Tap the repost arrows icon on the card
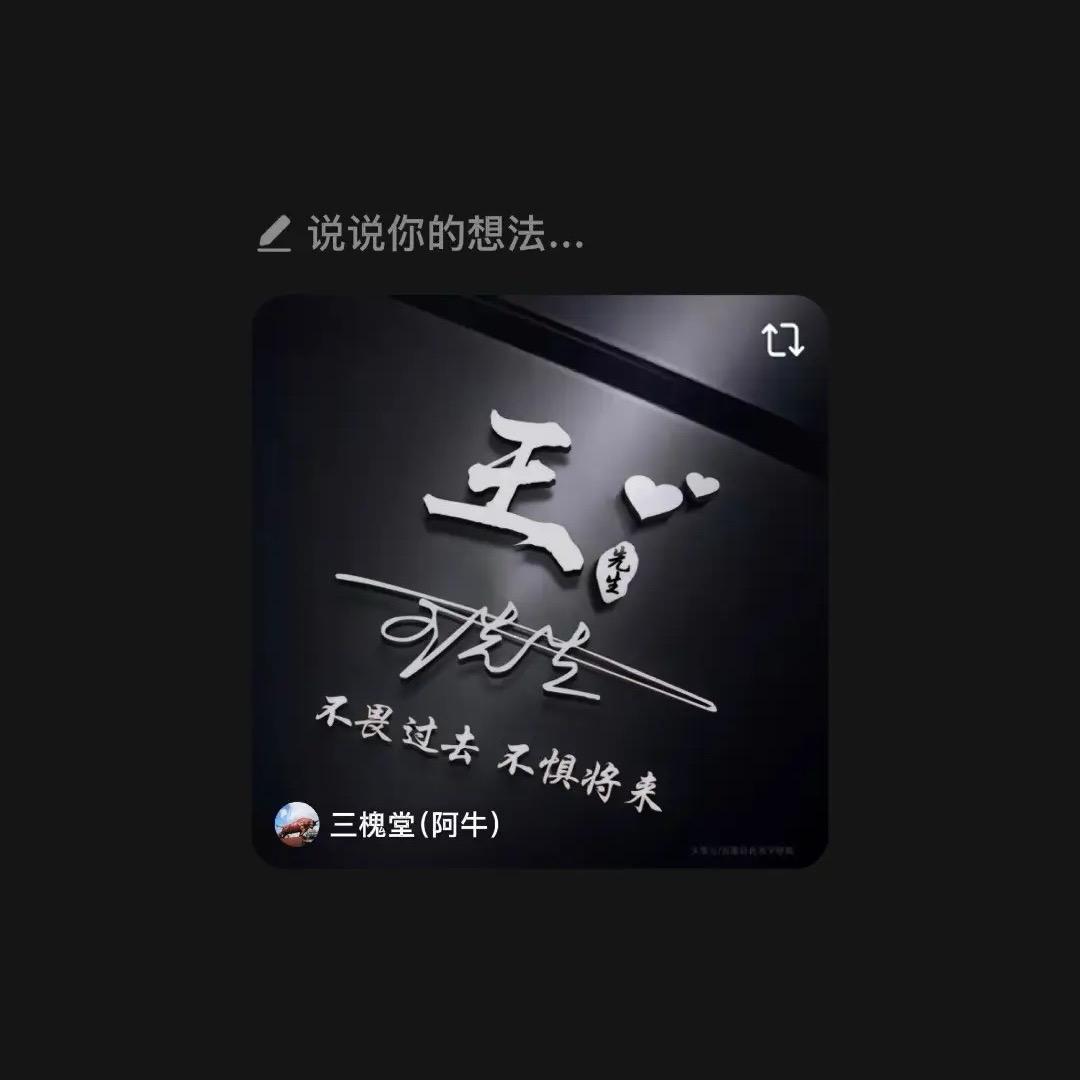 [x=783, y=341]
